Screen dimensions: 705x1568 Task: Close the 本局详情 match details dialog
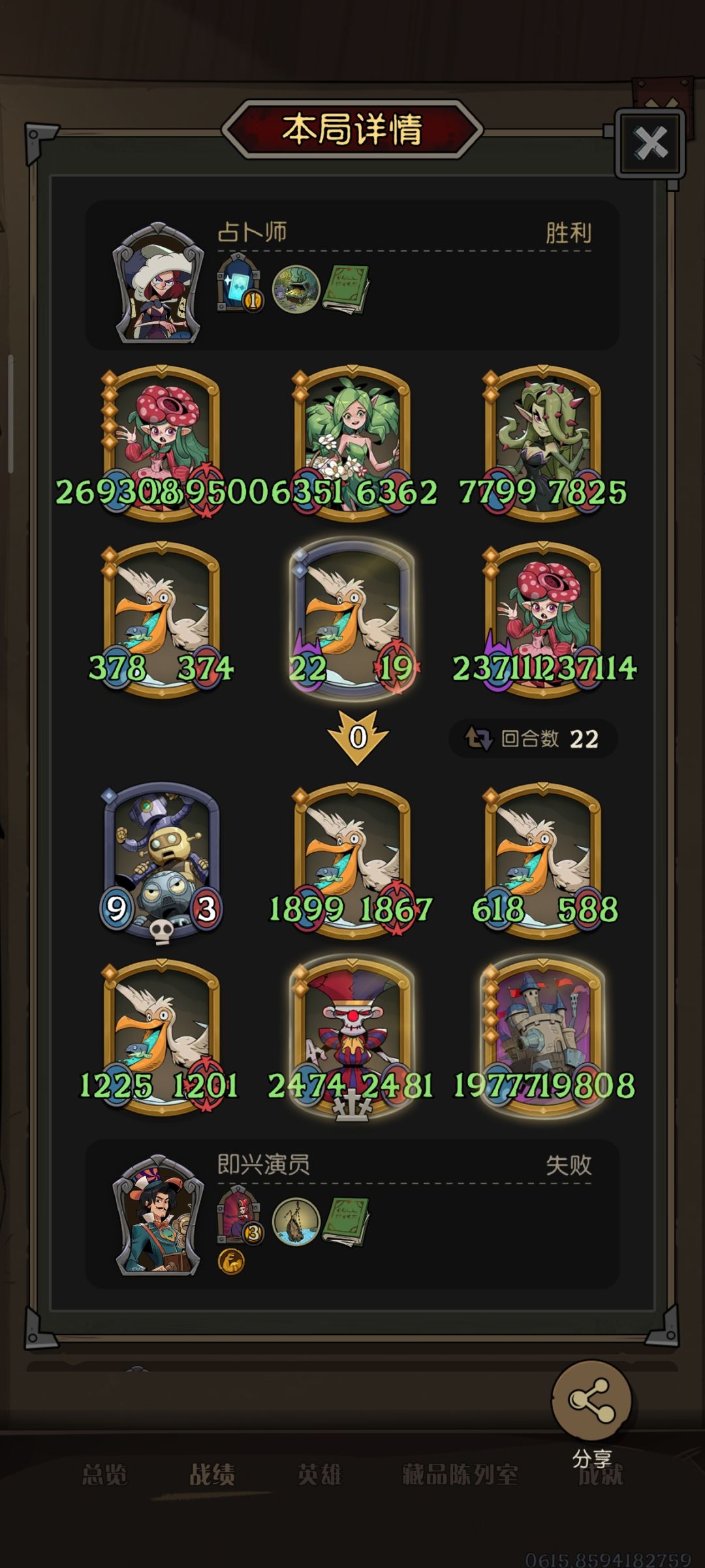[650, 144]
